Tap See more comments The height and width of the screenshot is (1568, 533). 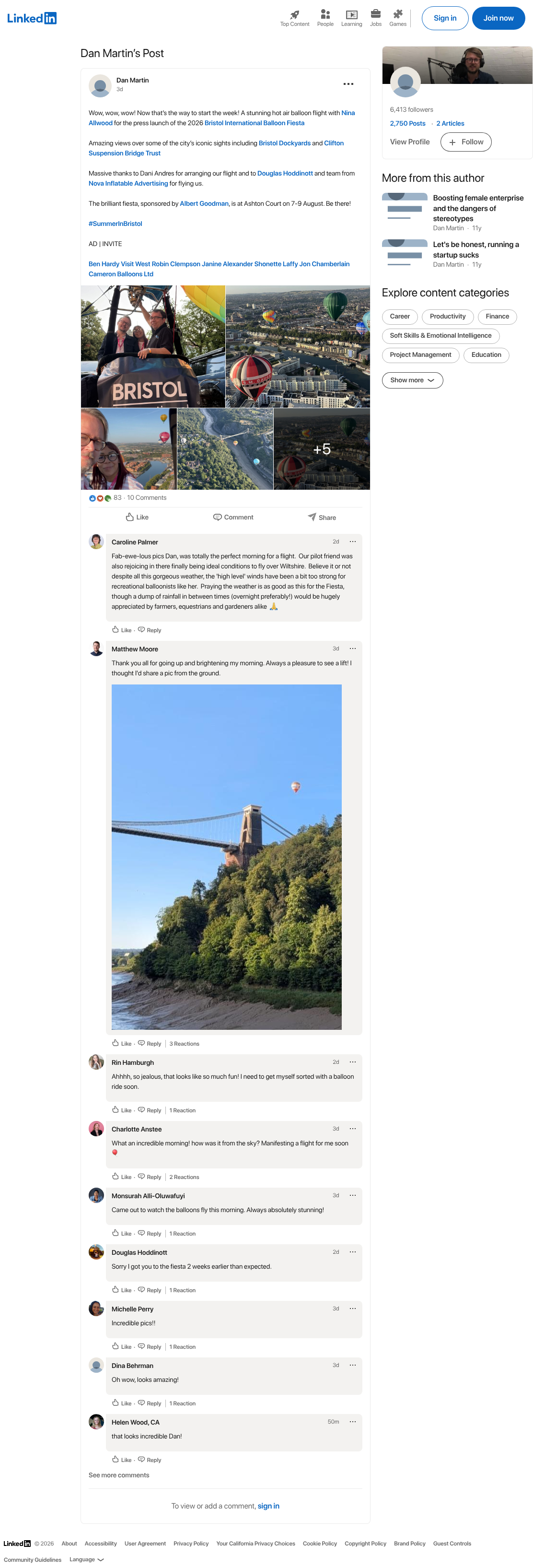(119, 1474)
